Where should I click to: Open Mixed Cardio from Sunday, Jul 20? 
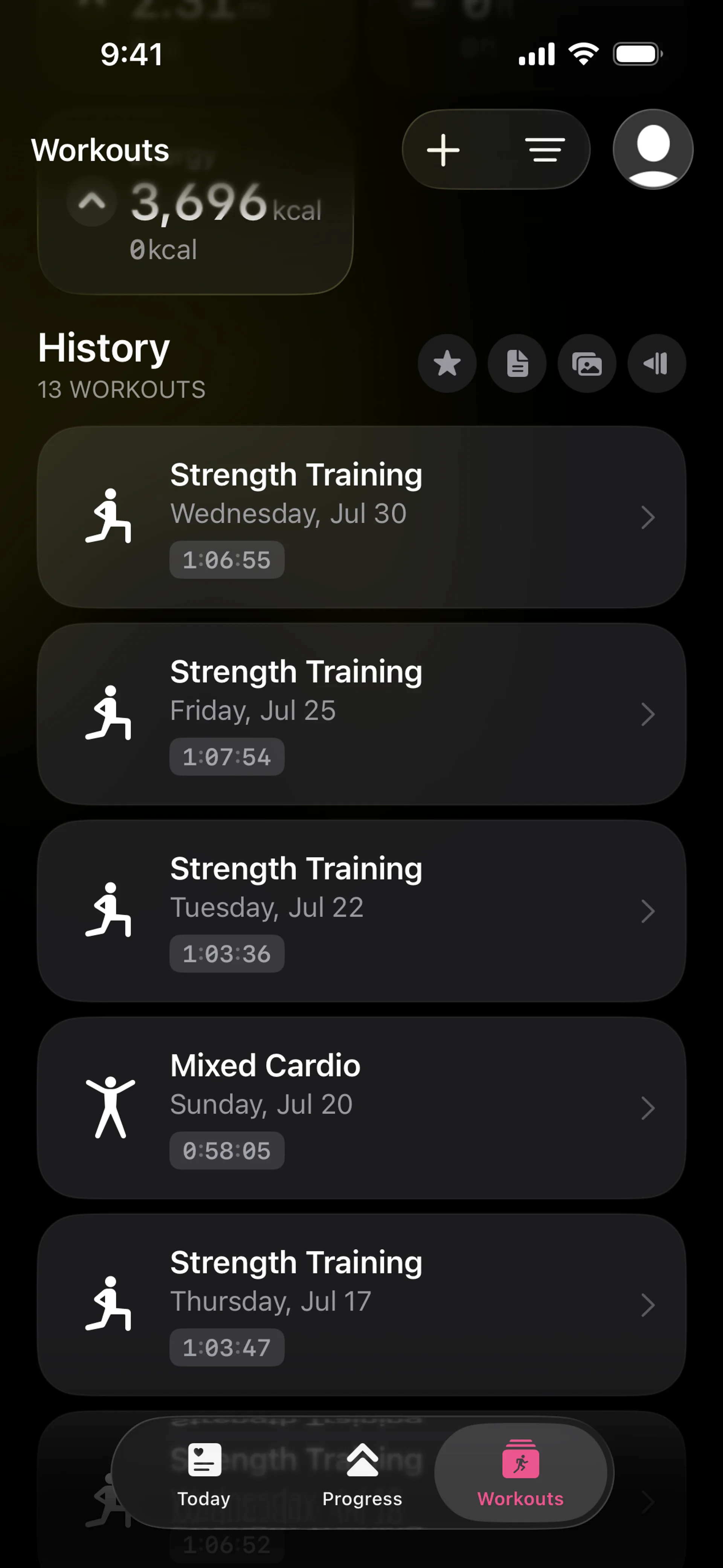click(361, 1108)
